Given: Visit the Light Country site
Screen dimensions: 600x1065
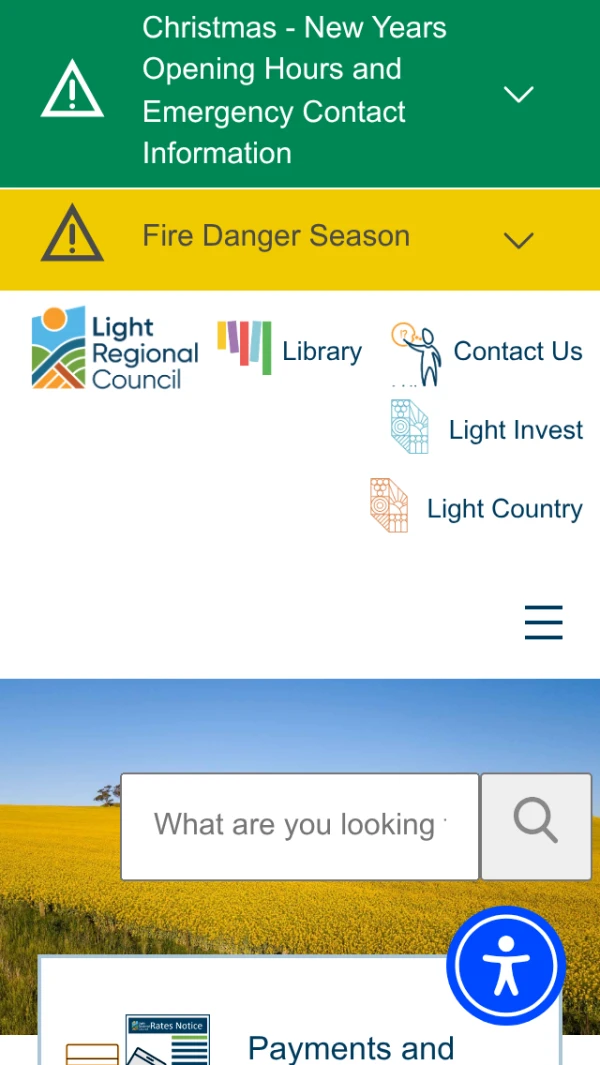Looking at the screenshot, I should coord(476,507).
